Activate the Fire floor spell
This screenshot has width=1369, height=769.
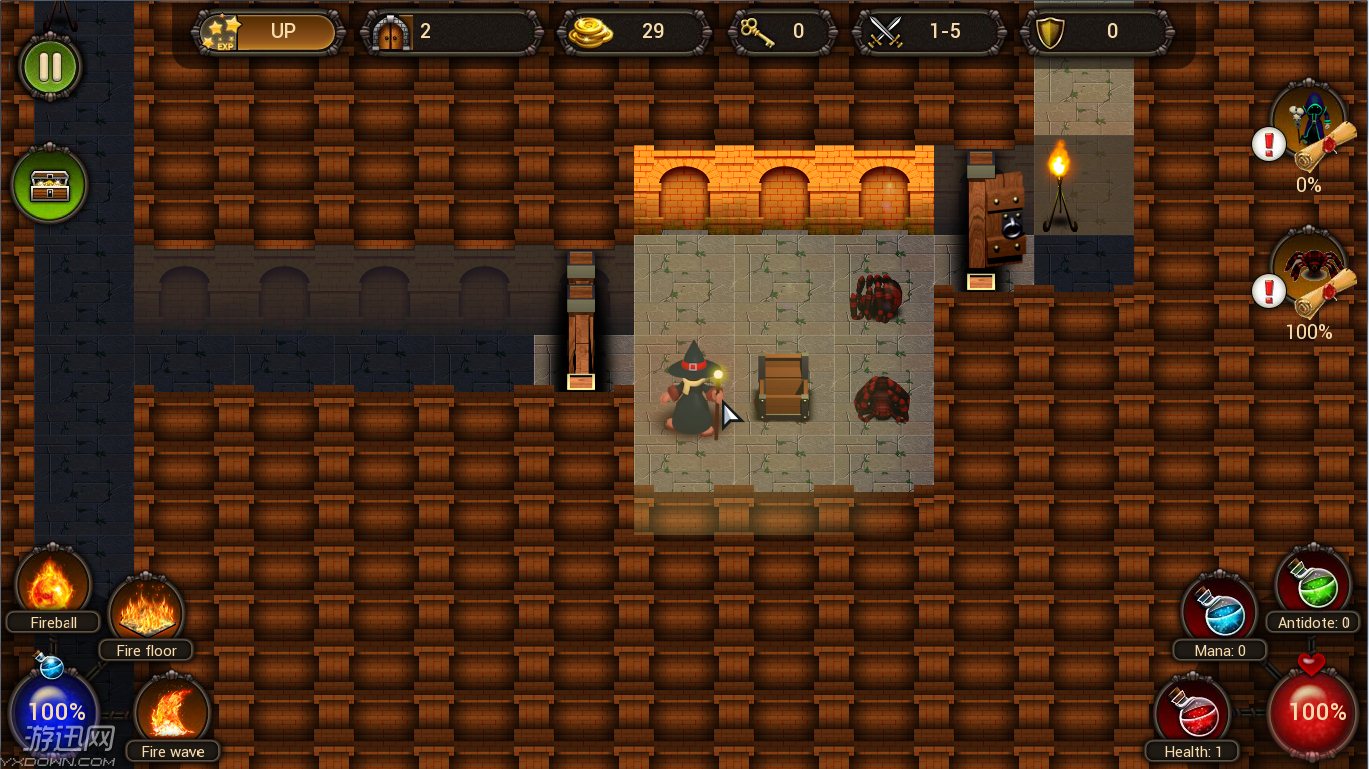coord(146,612)
